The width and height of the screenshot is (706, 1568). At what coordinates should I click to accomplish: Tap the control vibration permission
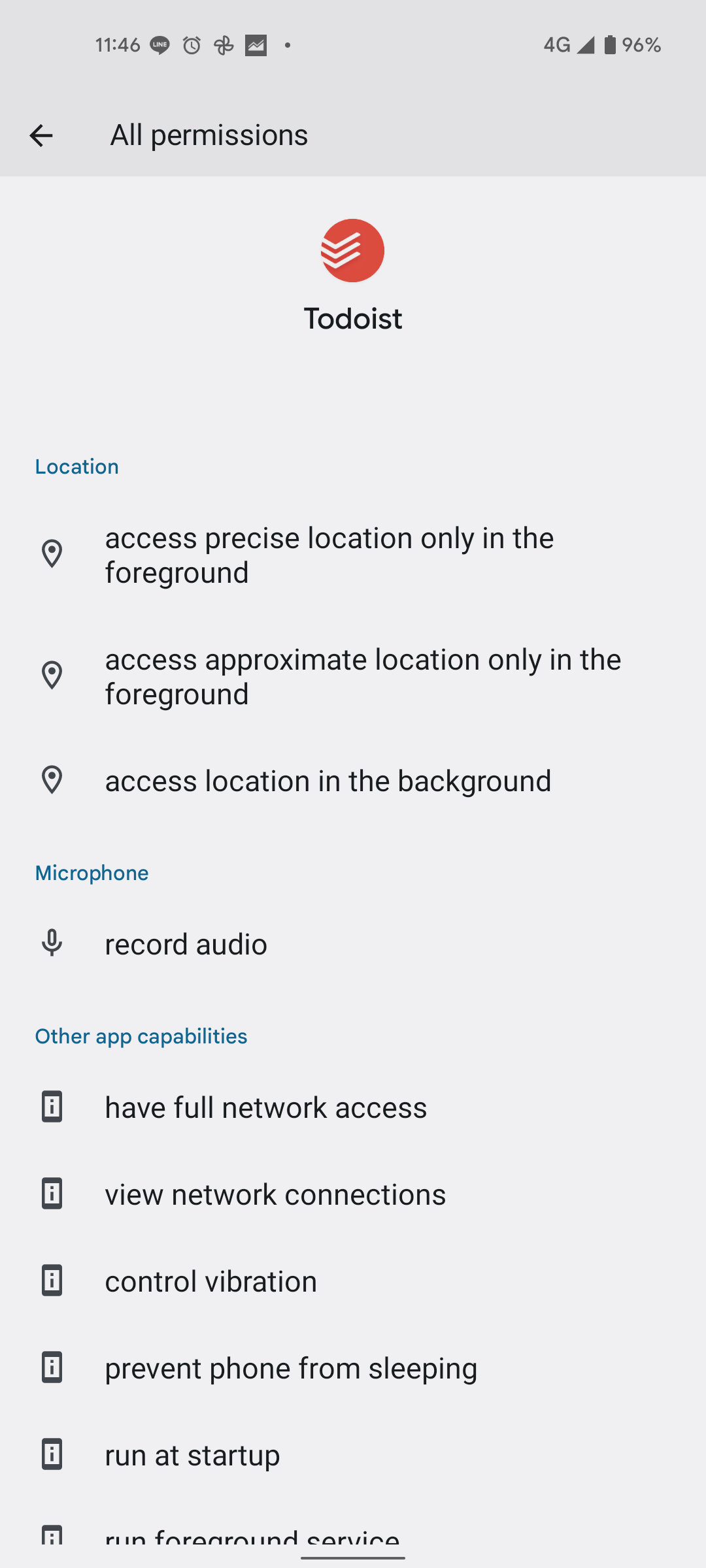pyautogui.click(x=211, y=1281)
